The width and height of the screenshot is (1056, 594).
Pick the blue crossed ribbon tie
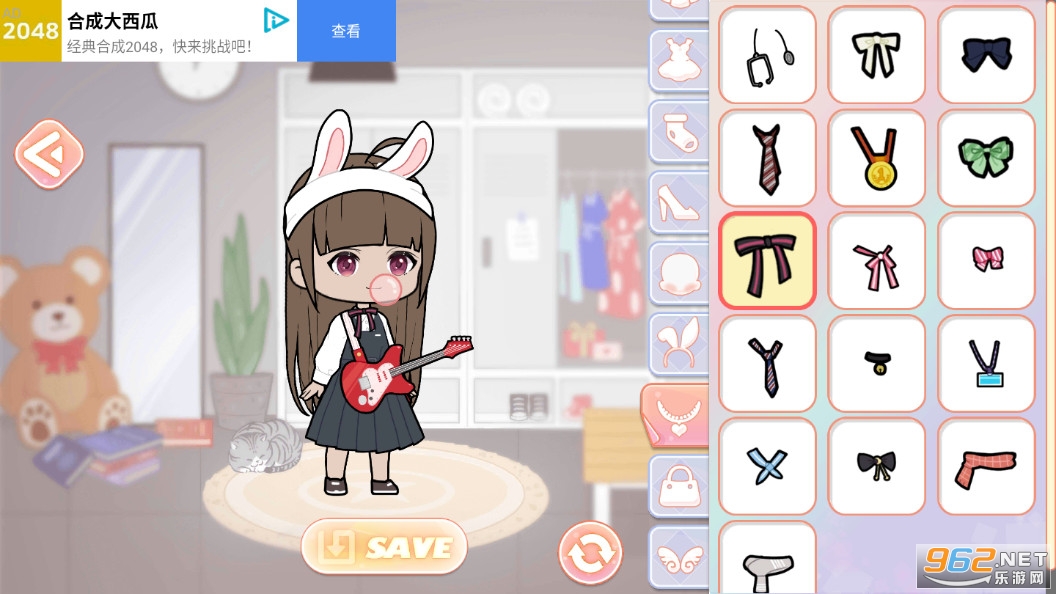[768, 467]
